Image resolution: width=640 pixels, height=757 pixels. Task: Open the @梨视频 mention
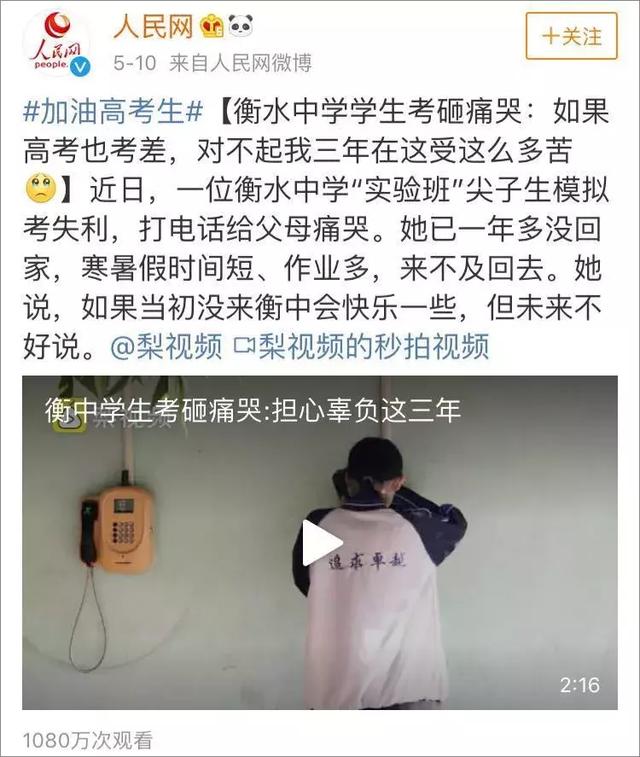[x=166, y=347]
